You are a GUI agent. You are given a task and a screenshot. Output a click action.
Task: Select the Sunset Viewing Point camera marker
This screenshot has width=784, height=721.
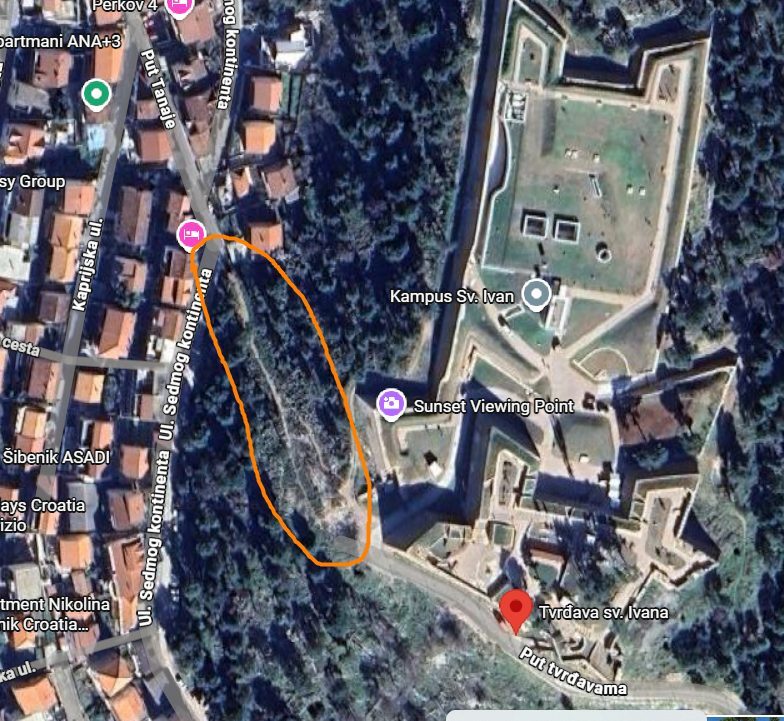click(390, 404)
